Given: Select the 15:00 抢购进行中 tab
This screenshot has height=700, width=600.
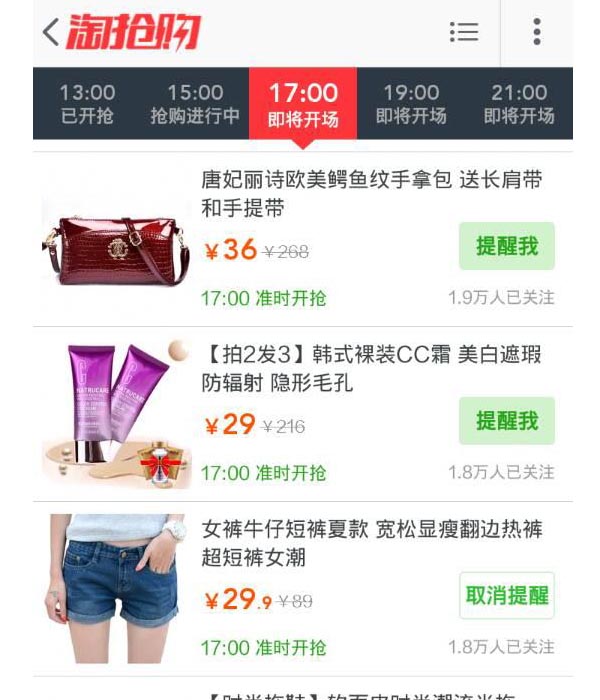Looking at the screenshot, I should tap(195, 103).
